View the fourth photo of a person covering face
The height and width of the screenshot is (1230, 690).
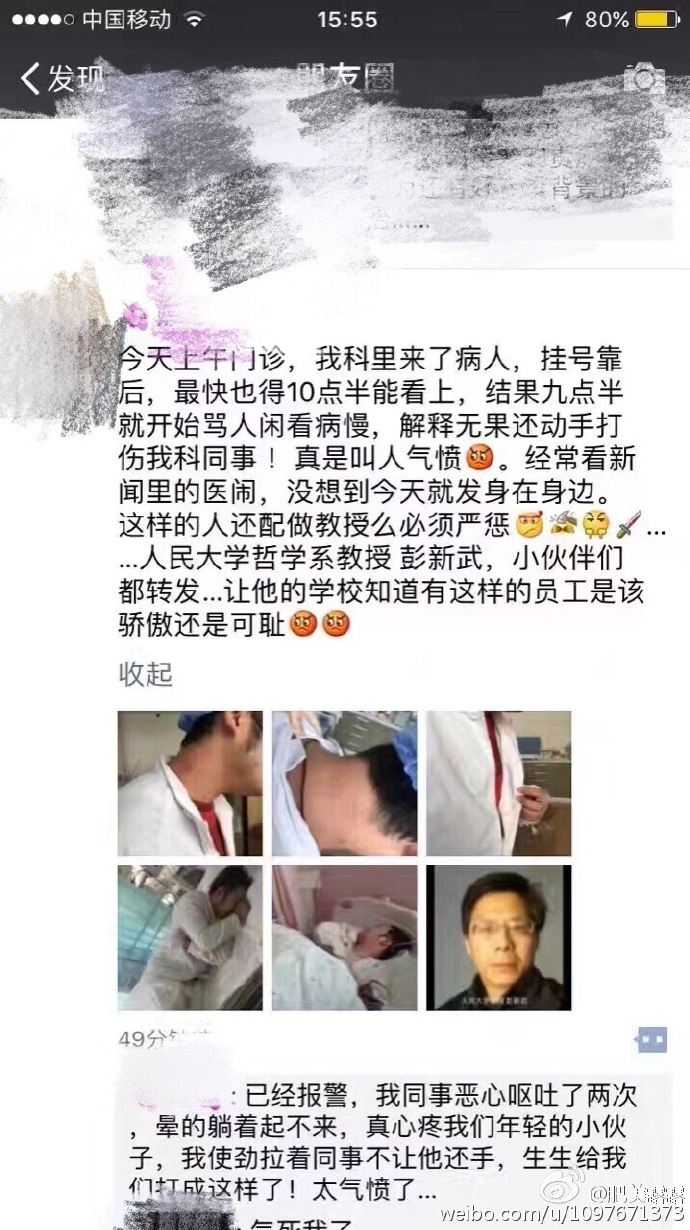(x=190, y=937)
